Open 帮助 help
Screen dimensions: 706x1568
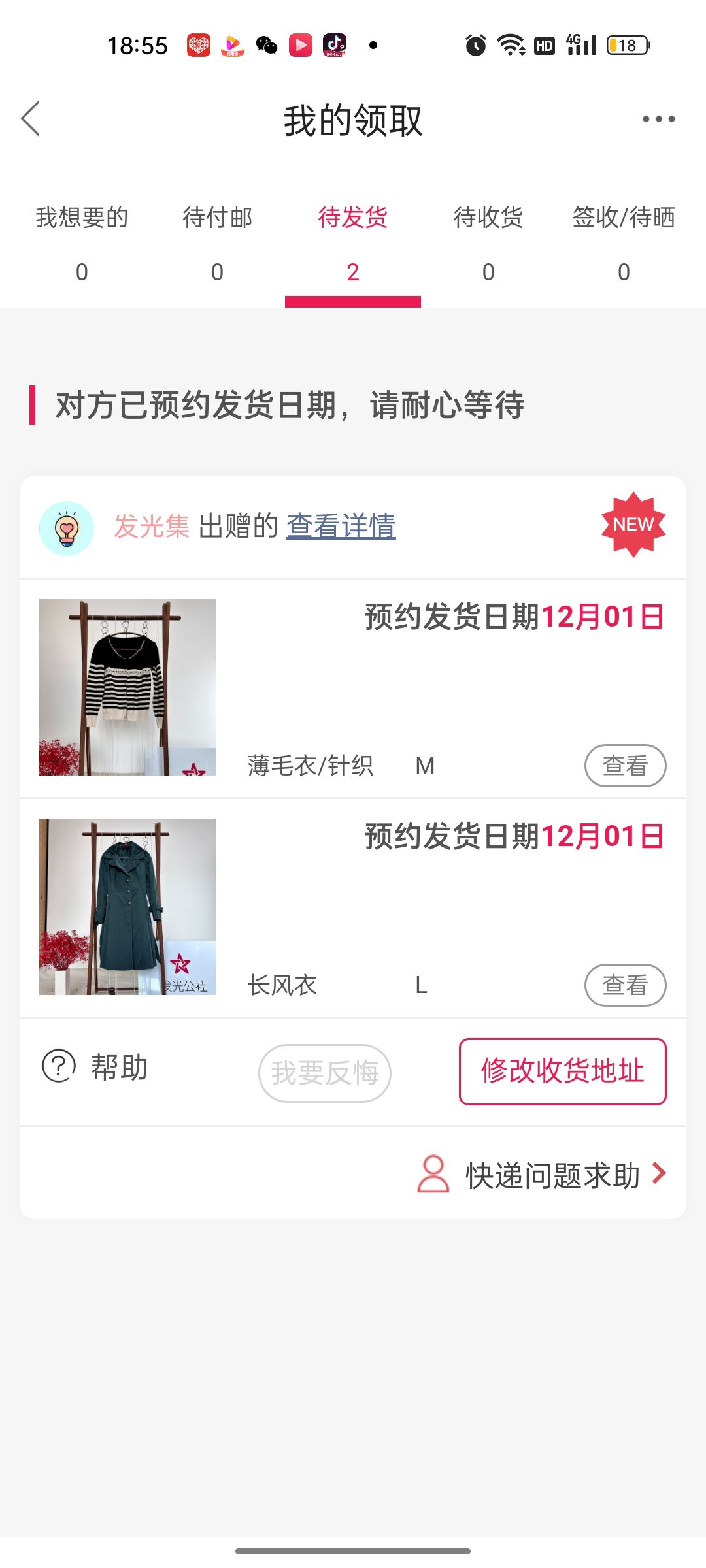(x=95, y=1067)
